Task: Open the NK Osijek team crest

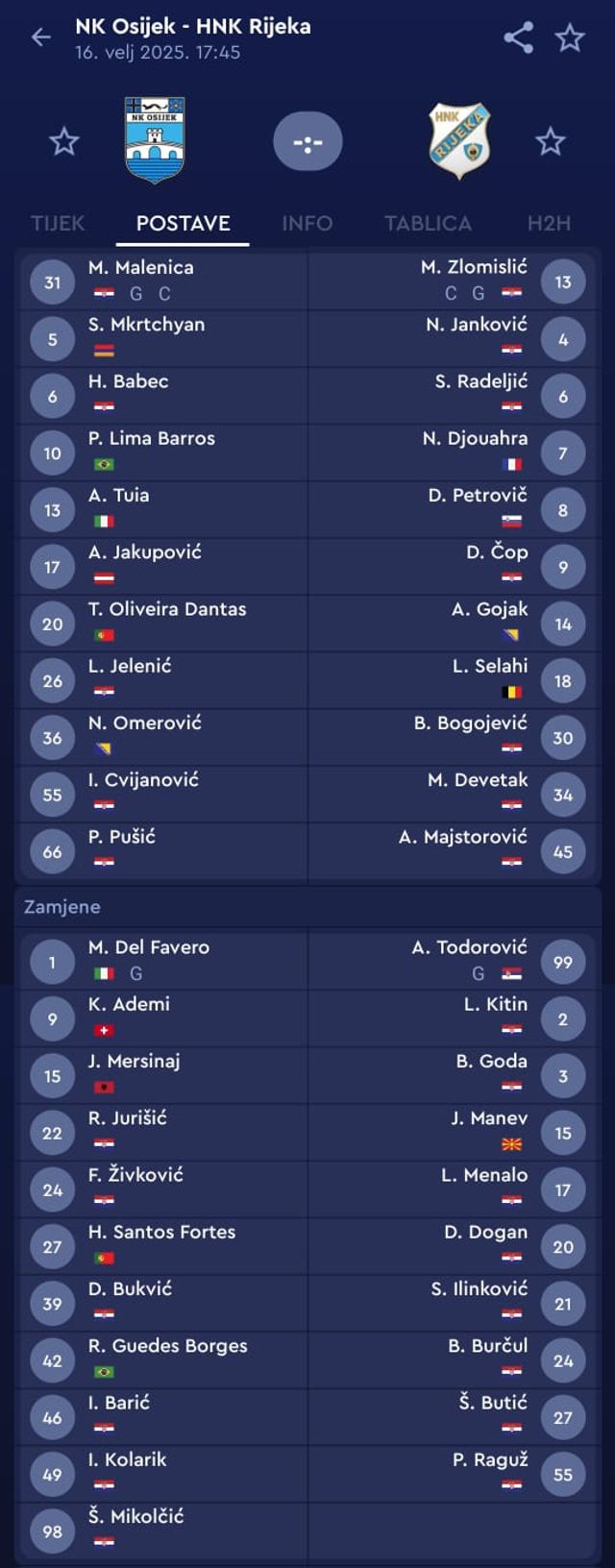Action: [154, 140]
